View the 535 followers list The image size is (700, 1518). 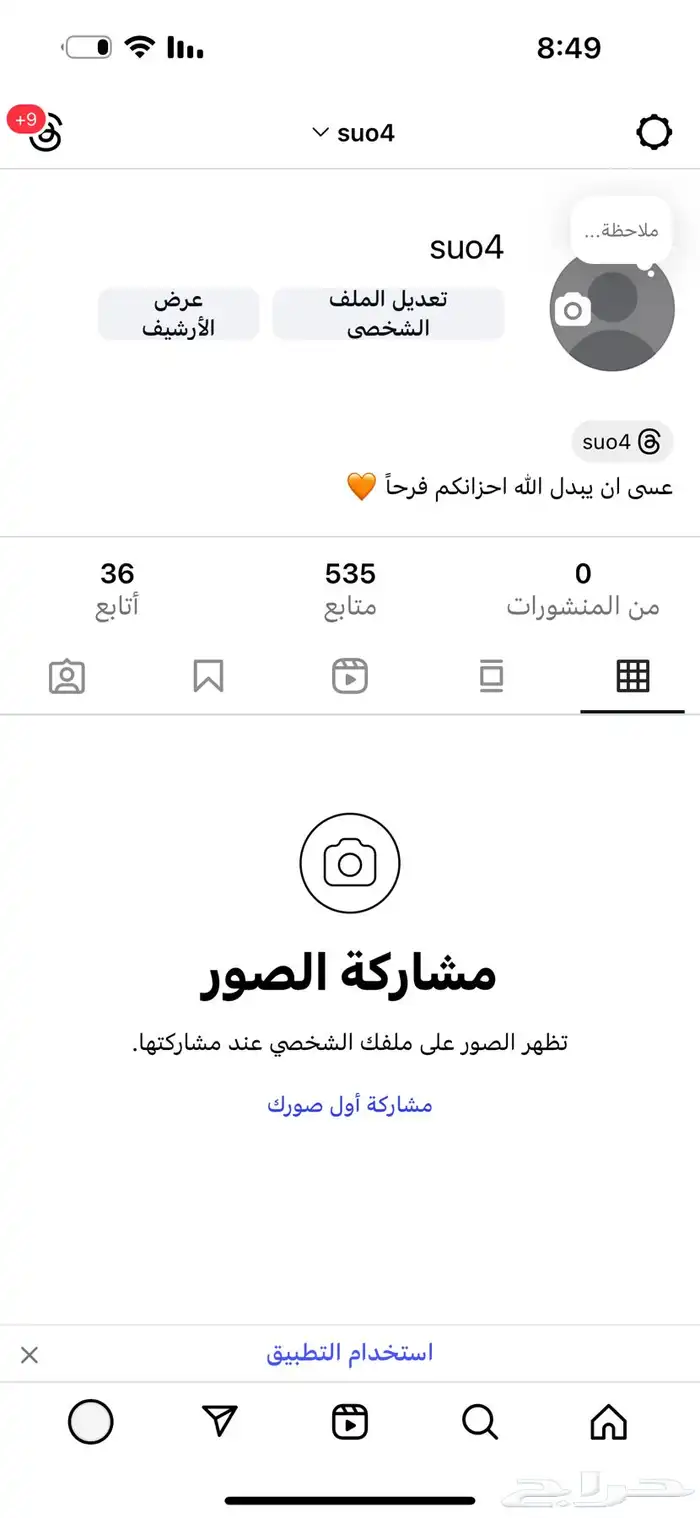pyautogui.click(x=350, y=589)
